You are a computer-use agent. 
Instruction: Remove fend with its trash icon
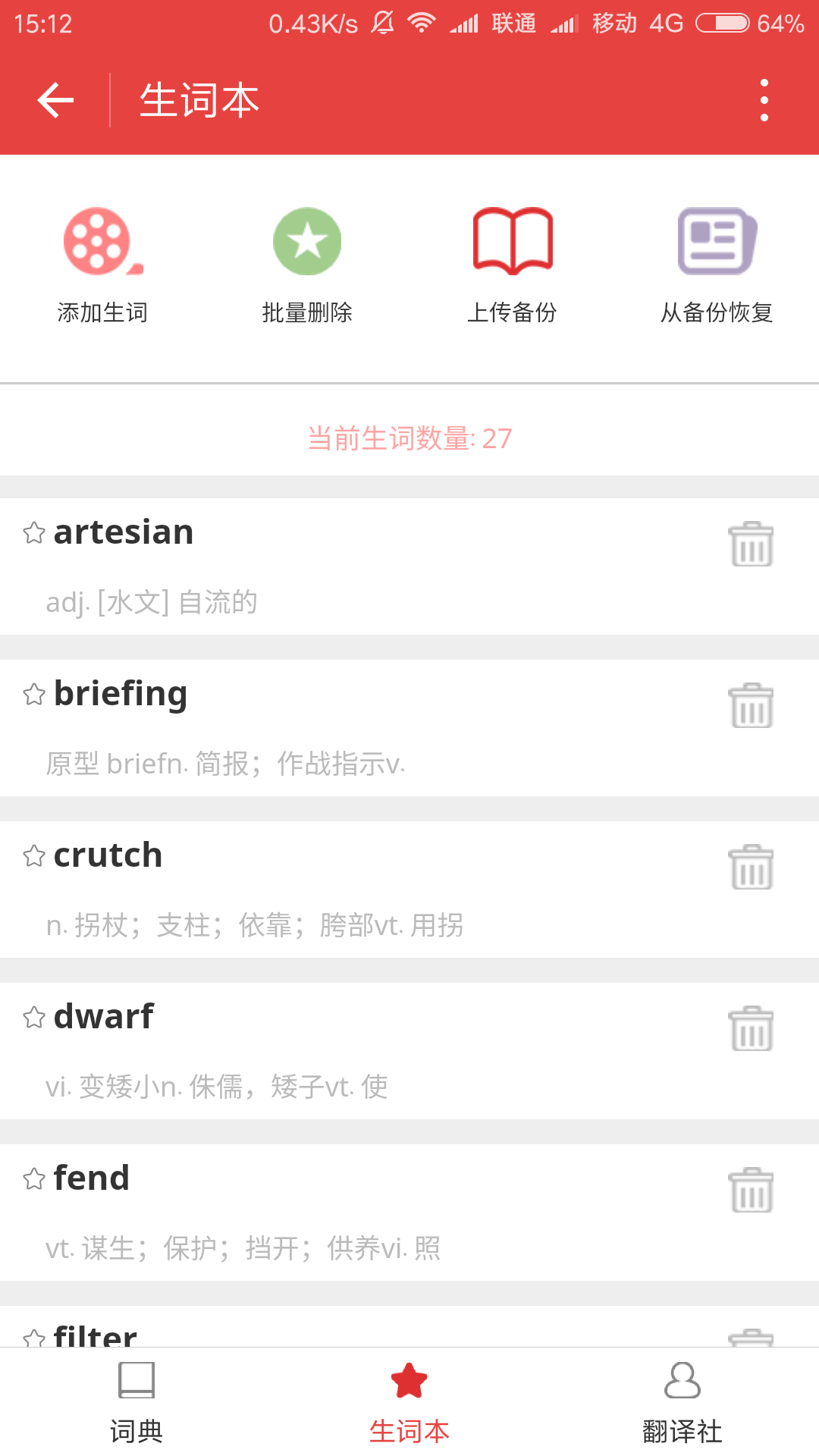[751, 1191]
